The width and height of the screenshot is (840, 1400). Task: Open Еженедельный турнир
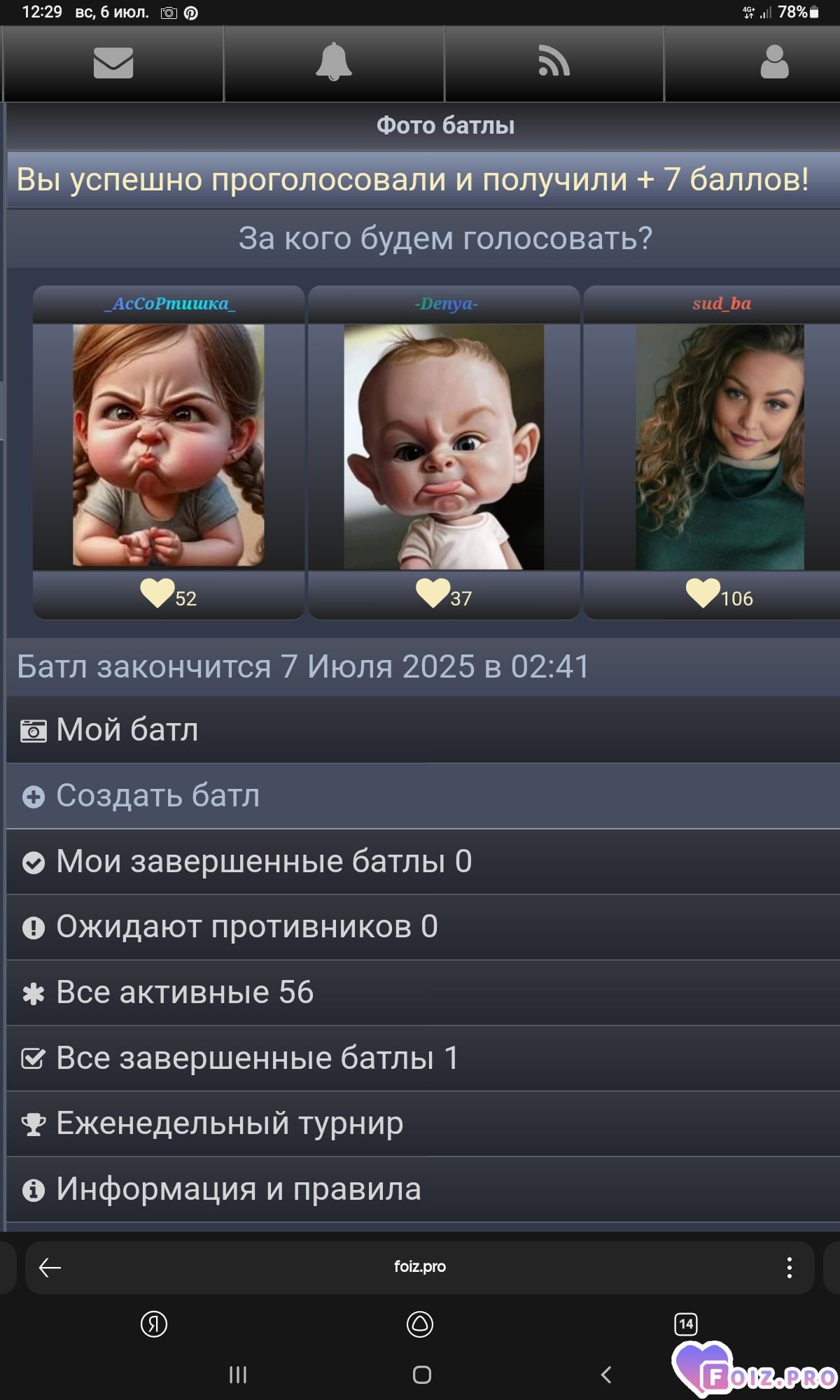pos(423,1123)
